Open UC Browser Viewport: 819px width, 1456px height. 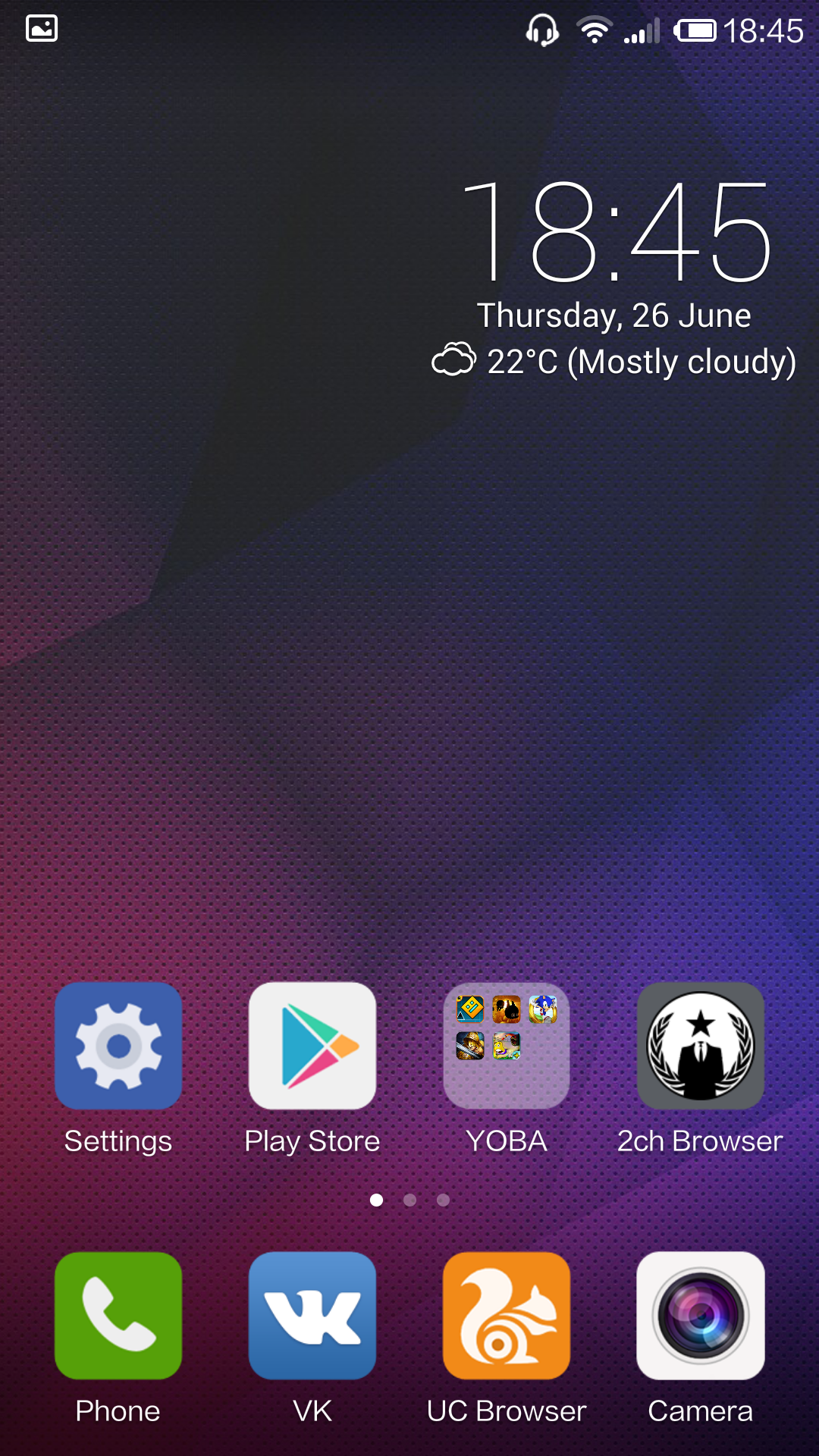tap(507, 1316)
